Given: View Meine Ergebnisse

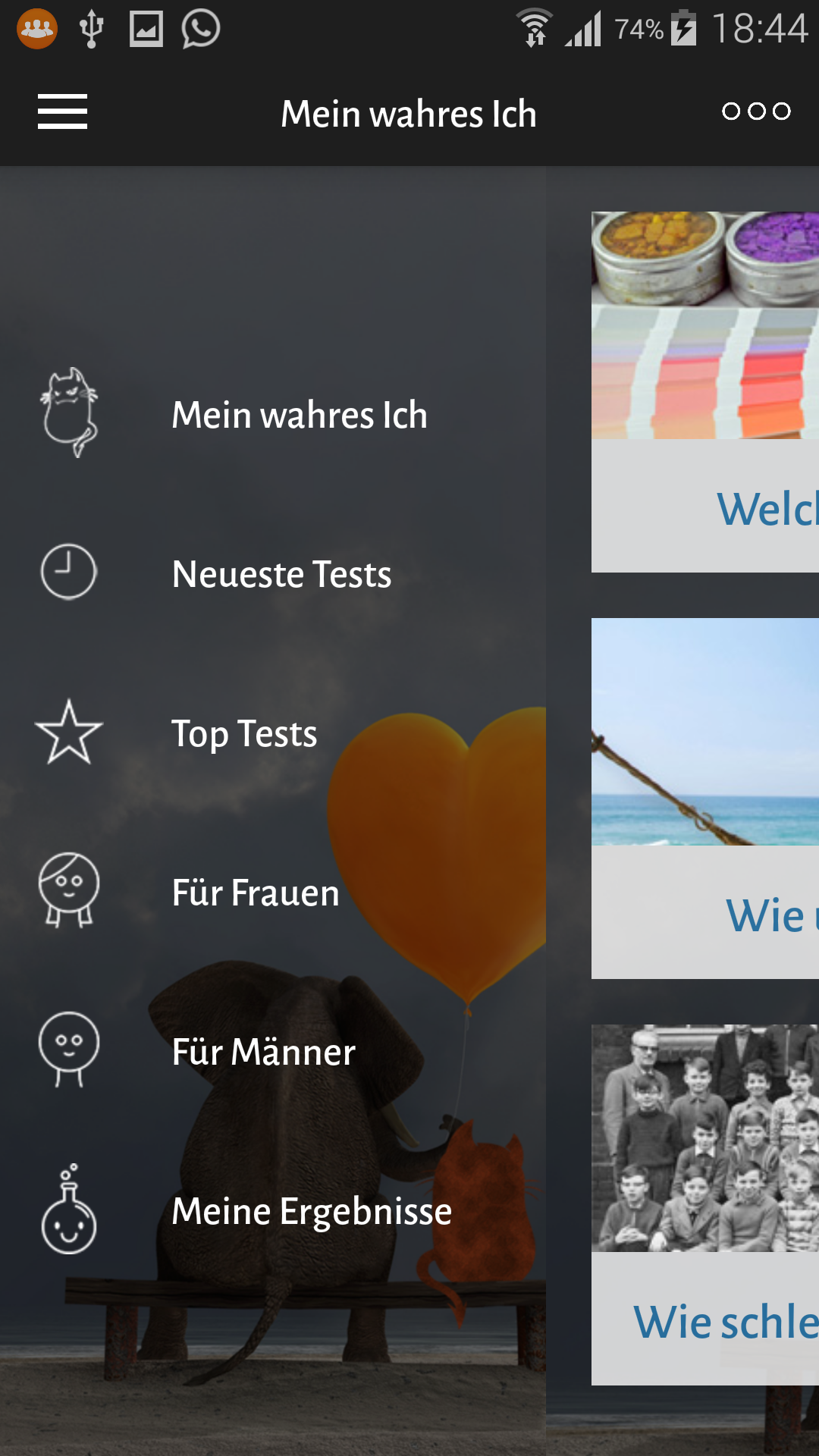Looking at the screenshot, I should coord(273,1210).
